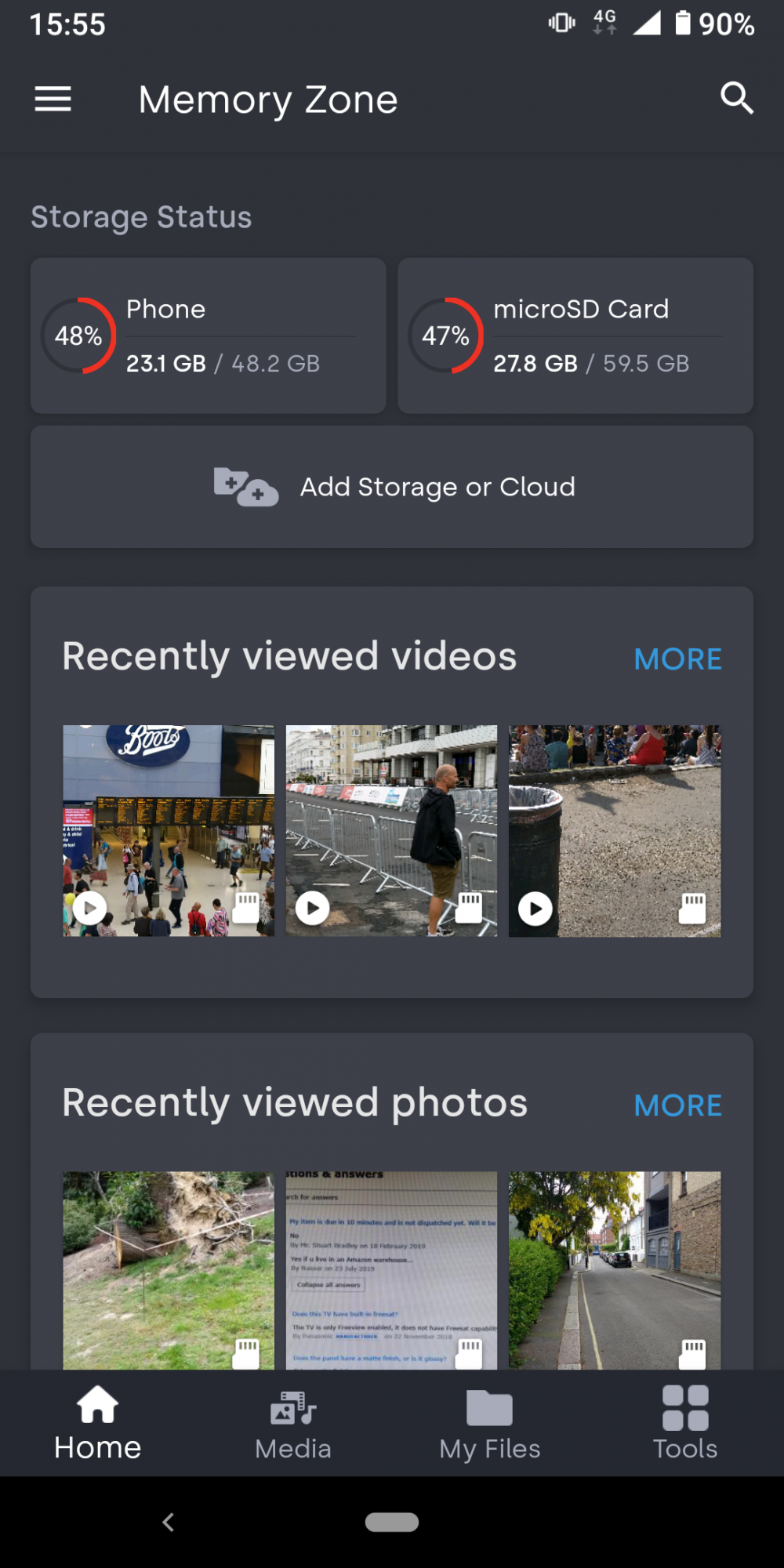Show MORE recently viewed photos

tap(677, 1105)
